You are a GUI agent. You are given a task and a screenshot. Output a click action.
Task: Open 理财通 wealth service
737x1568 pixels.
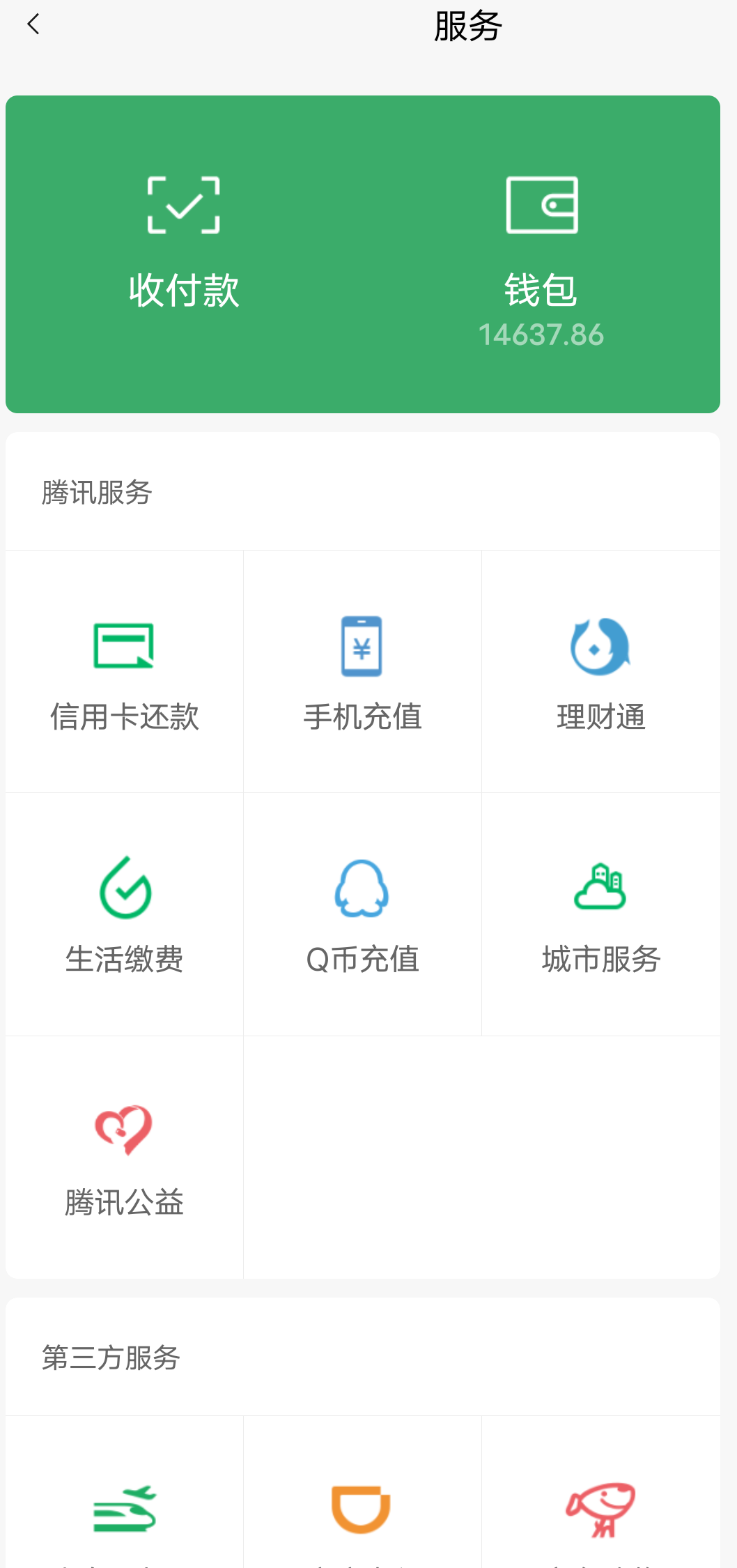coord(601,672)
